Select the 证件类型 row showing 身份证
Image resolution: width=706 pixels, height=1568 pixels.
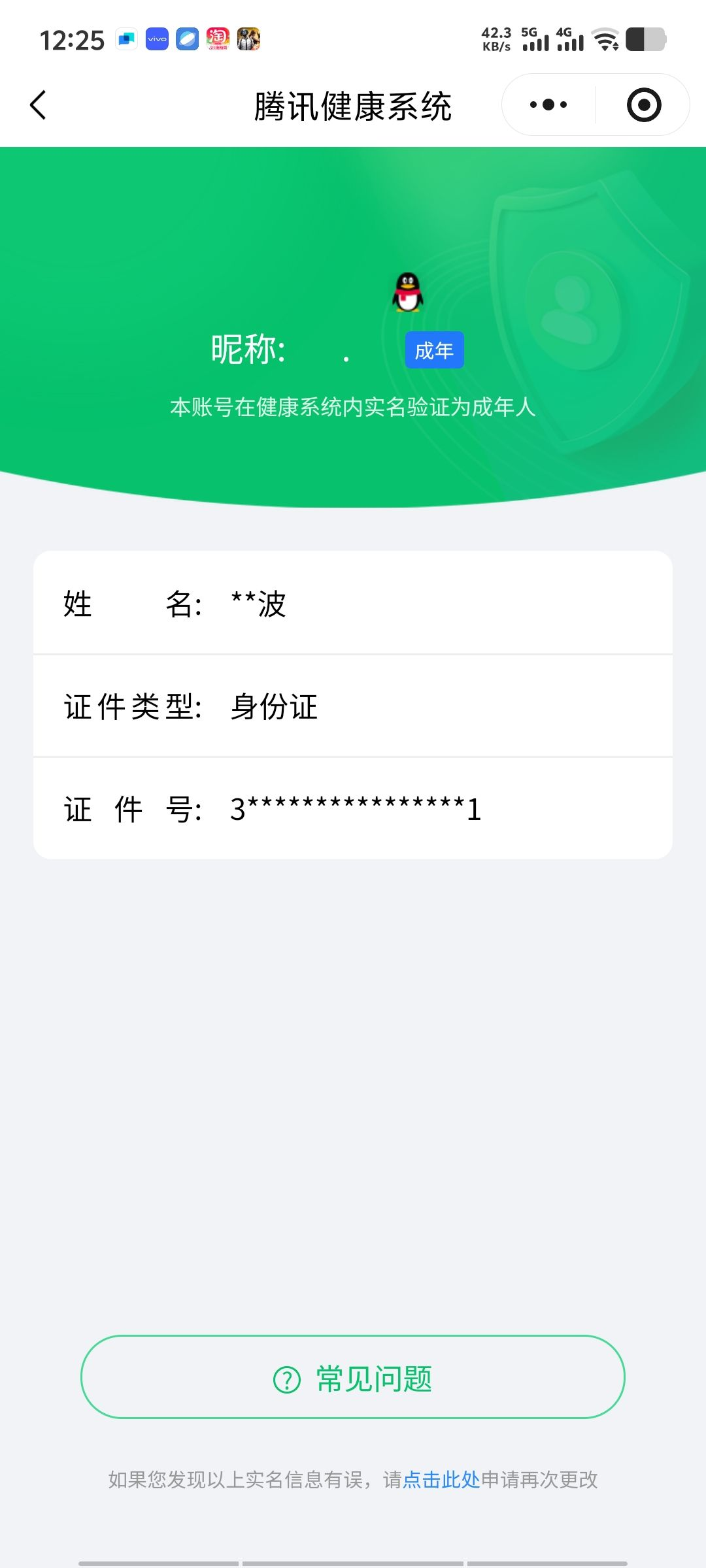353,707
